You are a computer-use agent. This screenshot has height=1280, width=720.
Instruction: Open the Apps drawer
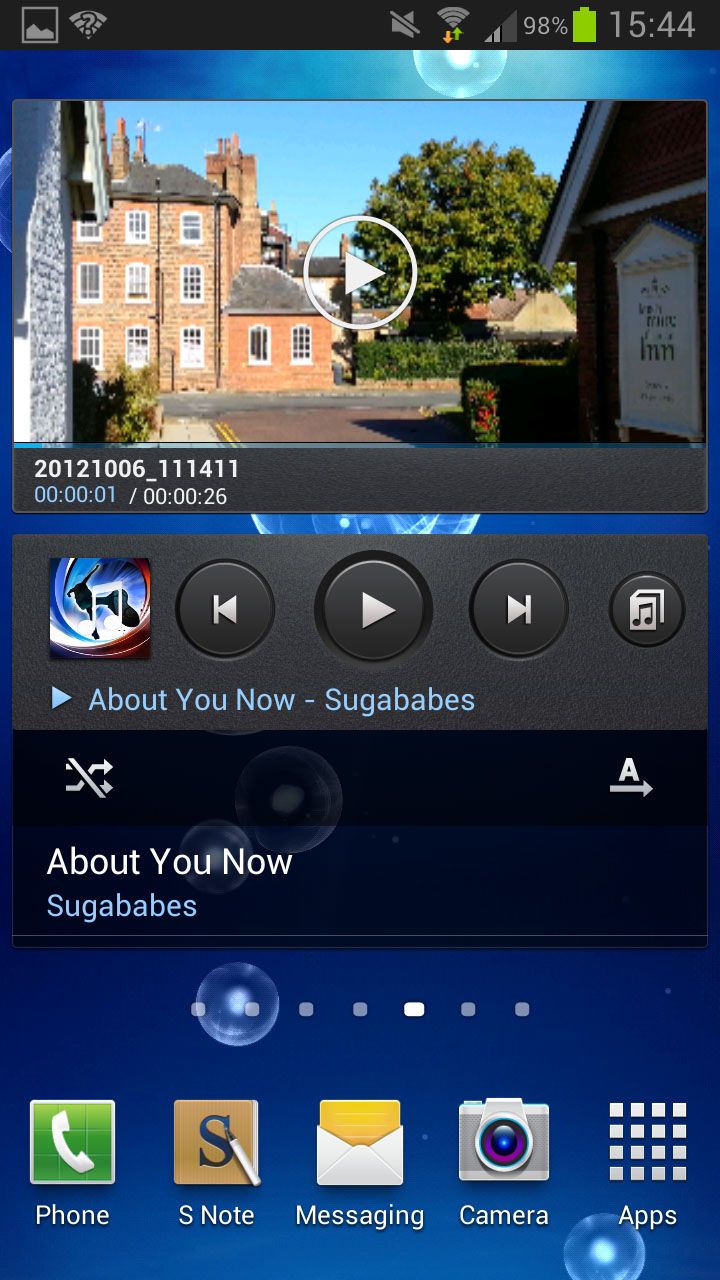(x=647, y=1140)
